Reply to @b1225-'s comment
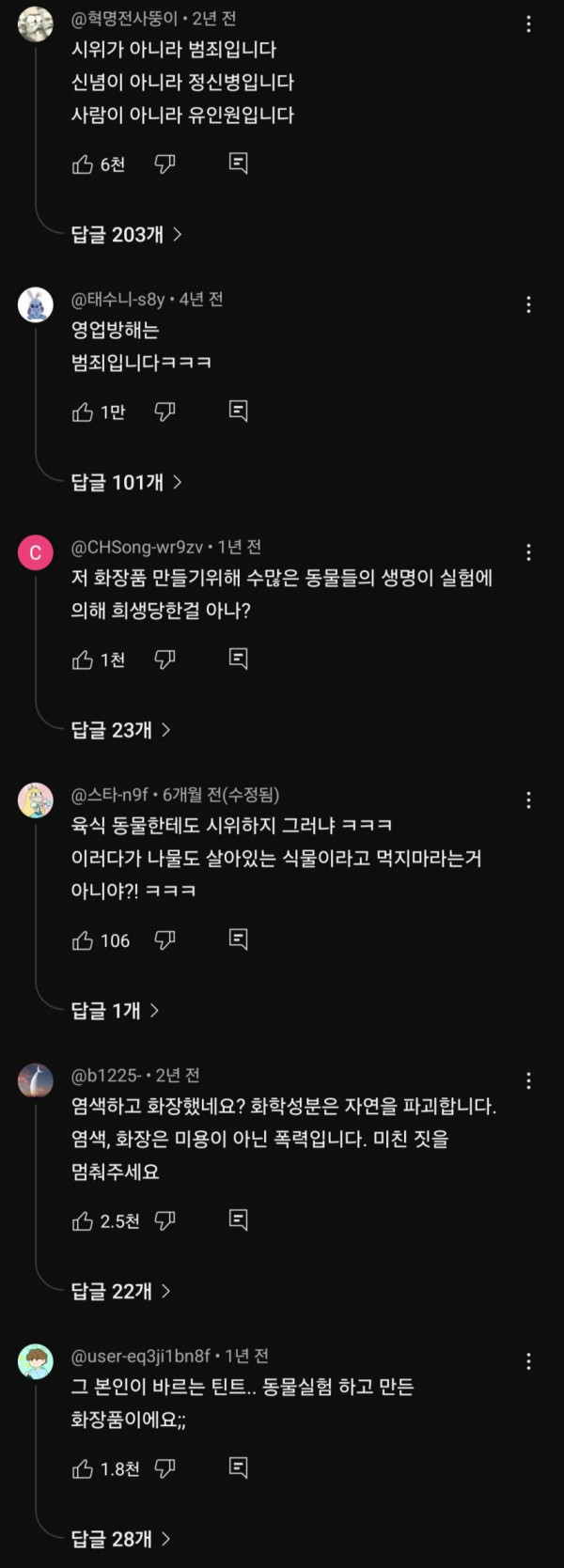The height and width of the screenshot is (1568, 564). tap(239, 1219)
